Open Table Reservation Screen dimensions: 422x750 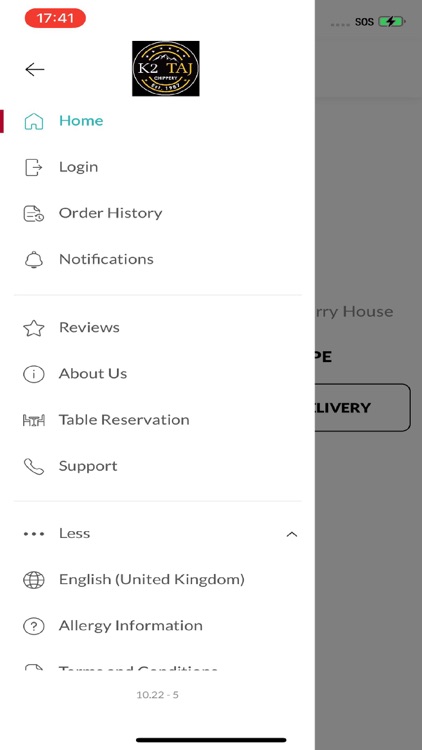(x=157, y=420)
